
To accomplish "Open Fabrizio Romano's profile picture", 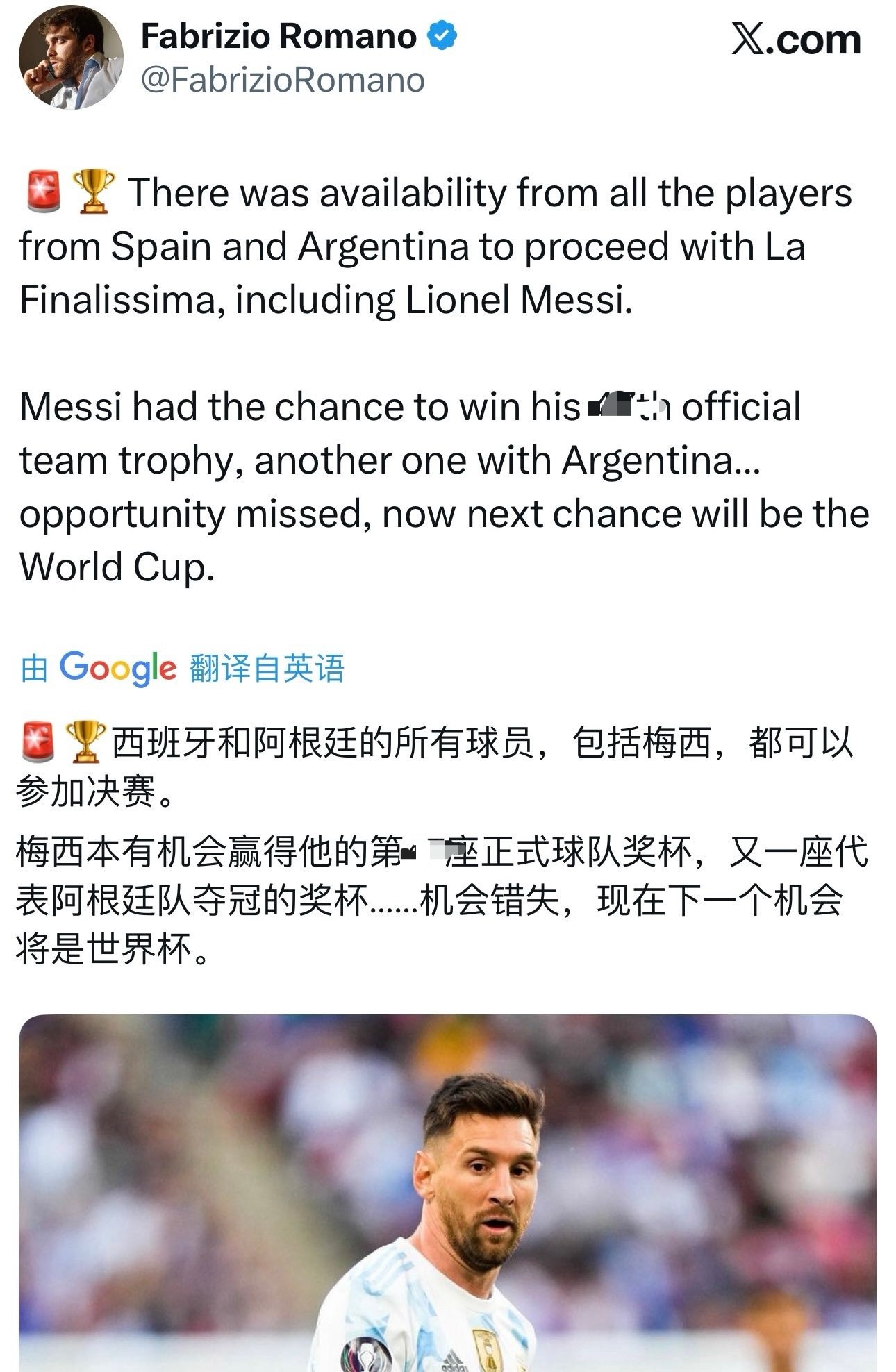I will coord(71,58).
